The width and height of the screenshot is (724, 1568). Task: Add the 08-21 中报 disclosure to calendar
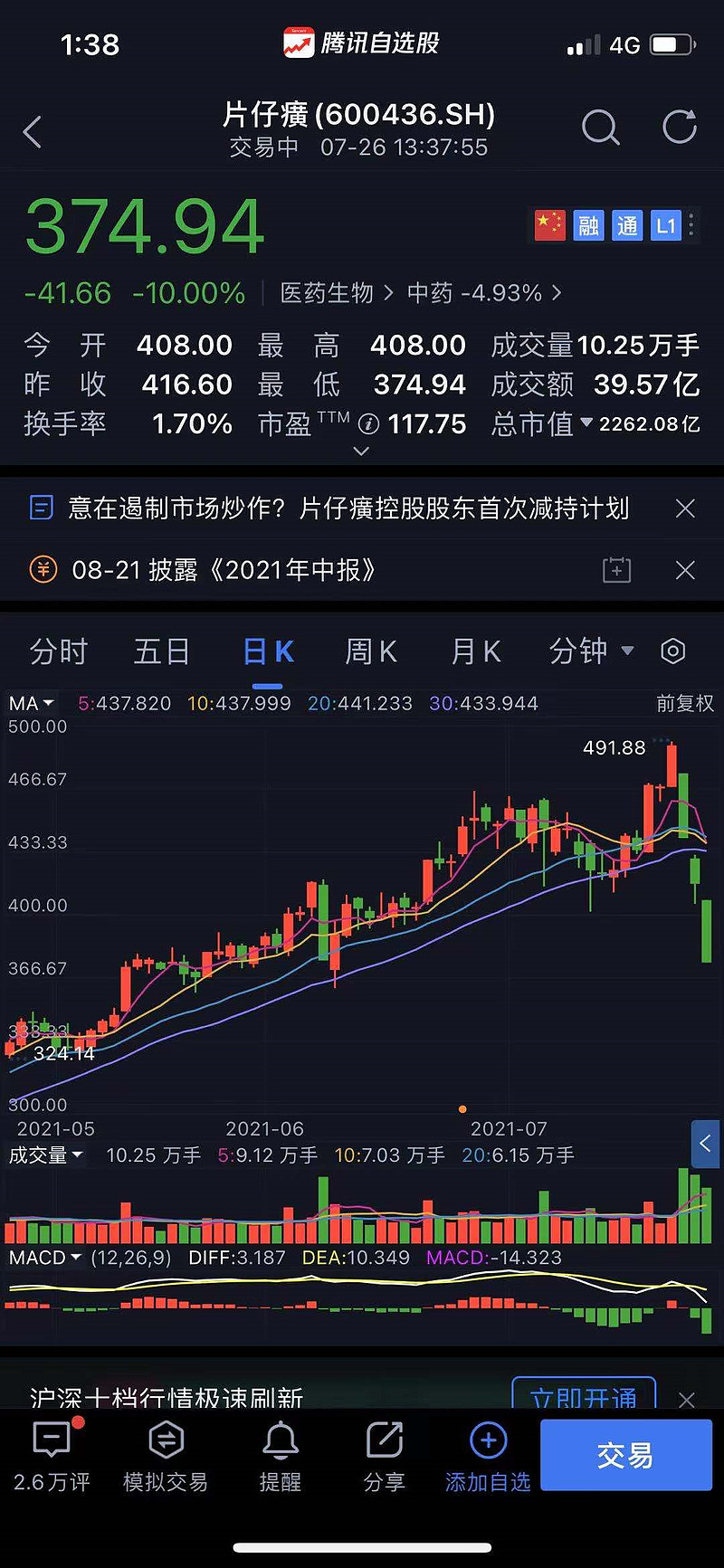click(x=616, y=570)
